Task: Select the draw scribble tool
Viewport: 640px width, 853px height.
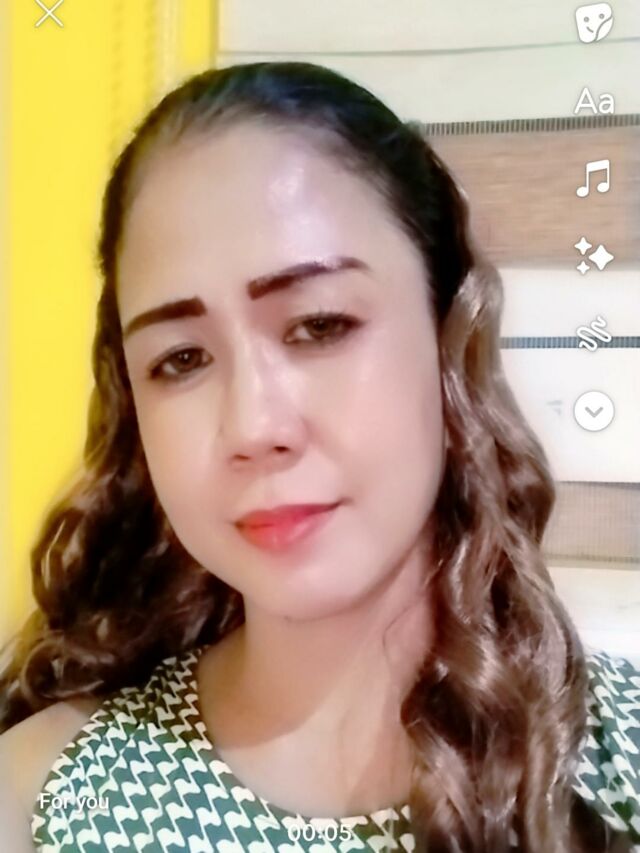Action: click(594, 333)
